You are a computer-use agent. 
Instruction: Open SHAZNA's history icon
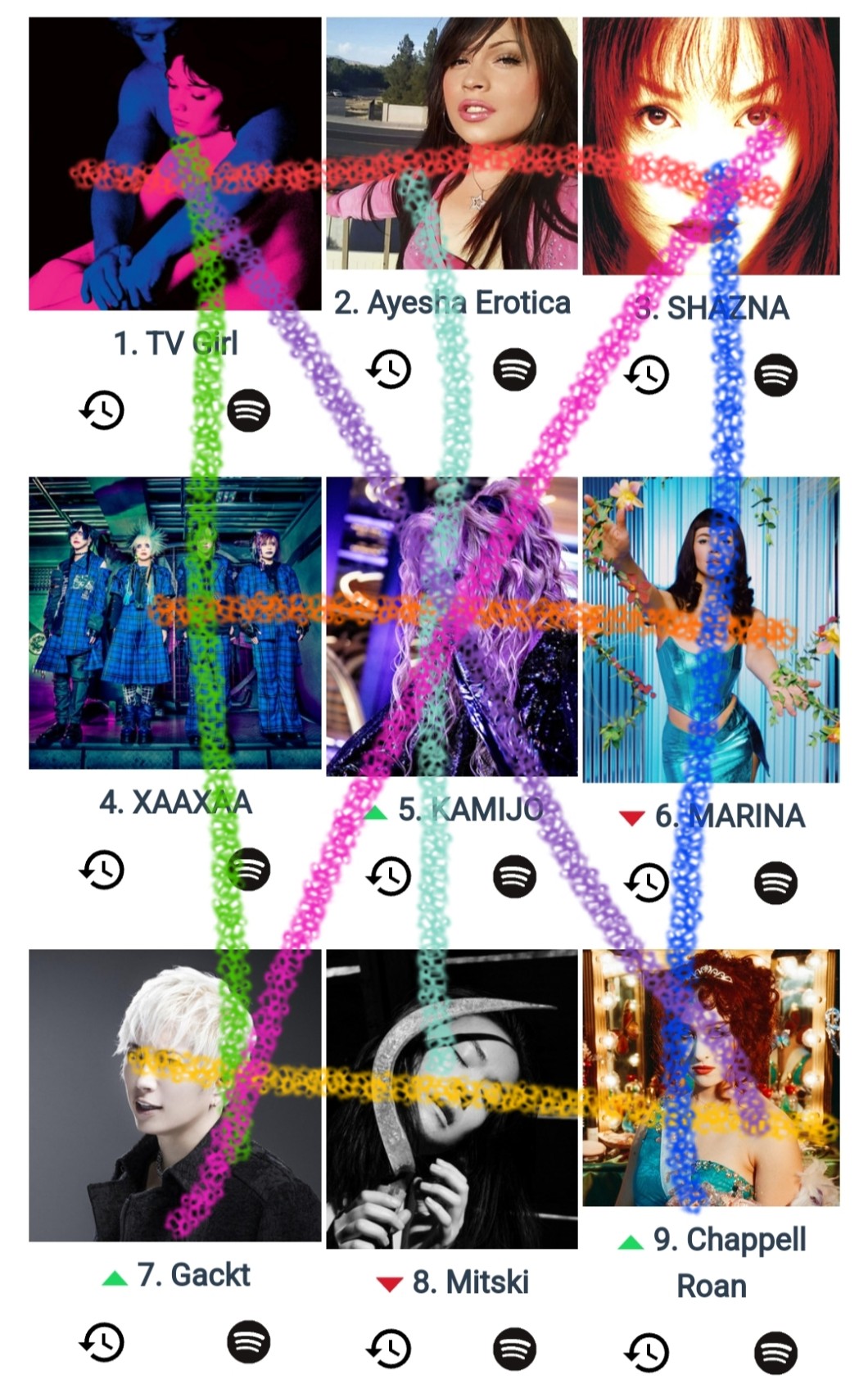pyautogui.click(x=647, y=375)
